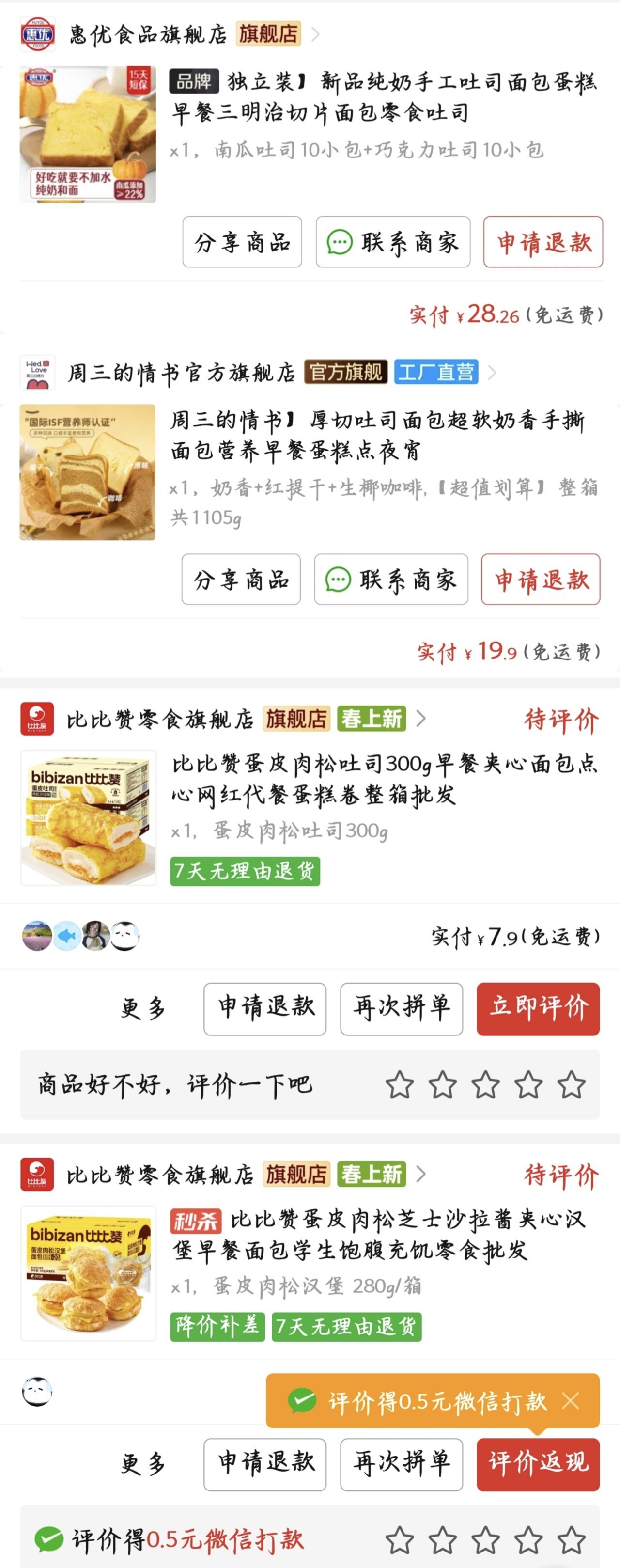Tap 更多 on the 蛋皮肉松吐司 order
620x1568 pixels.
point(143,1009)
